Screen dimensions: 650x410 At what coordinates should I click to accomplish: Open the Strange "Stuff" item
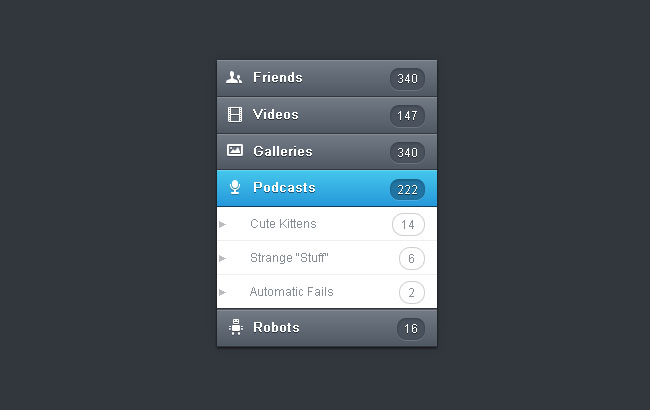coord(289,258)
